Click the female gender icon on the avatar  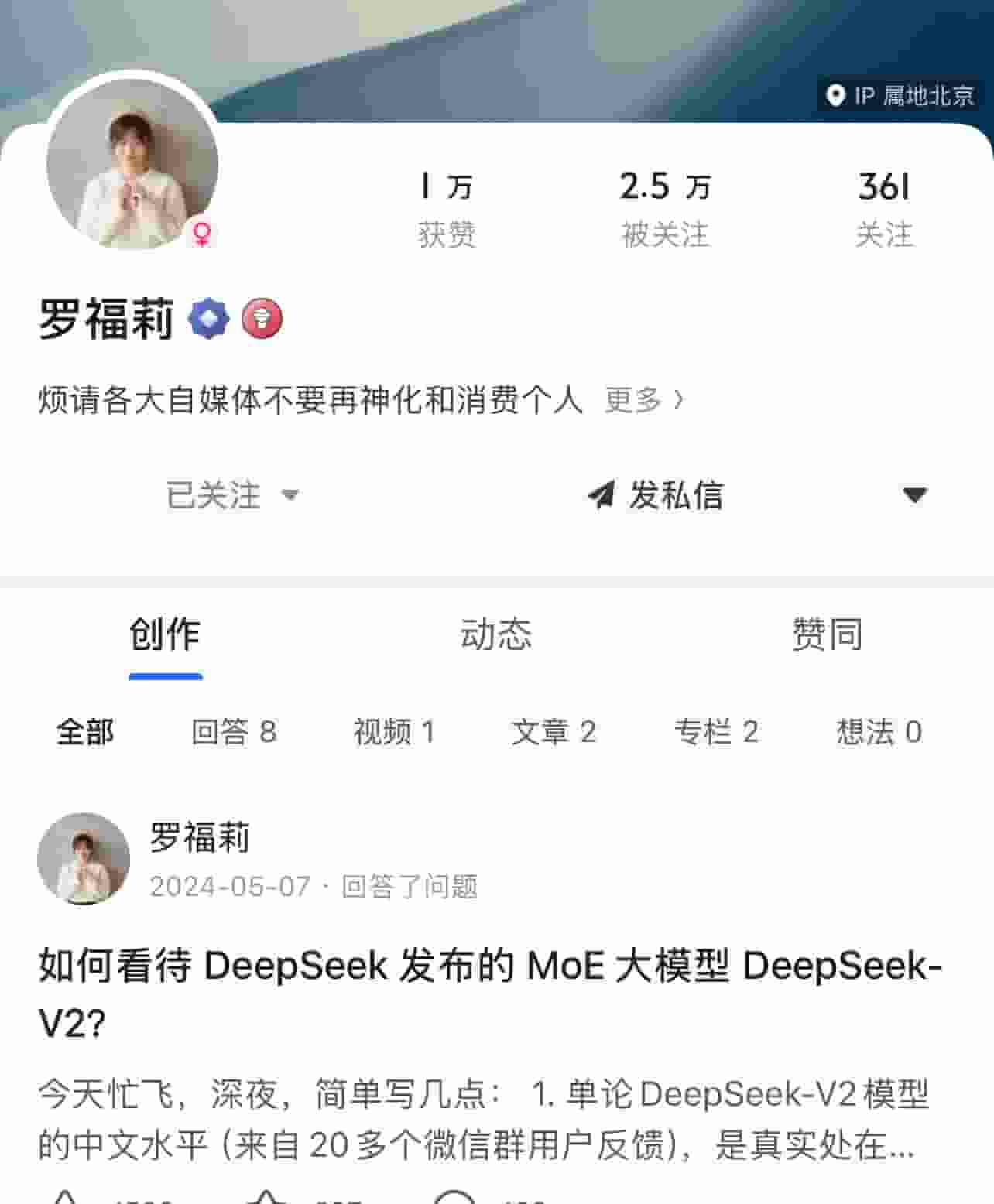tap(203, 234)
